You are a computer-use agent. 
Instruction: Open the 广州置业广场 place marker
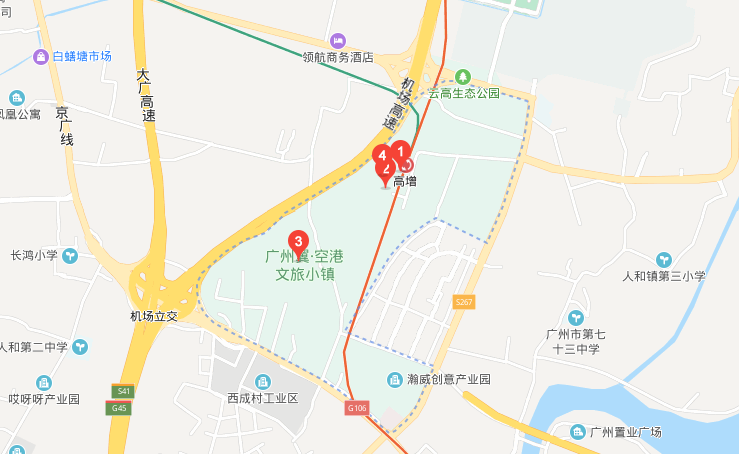tap(578, 431)
